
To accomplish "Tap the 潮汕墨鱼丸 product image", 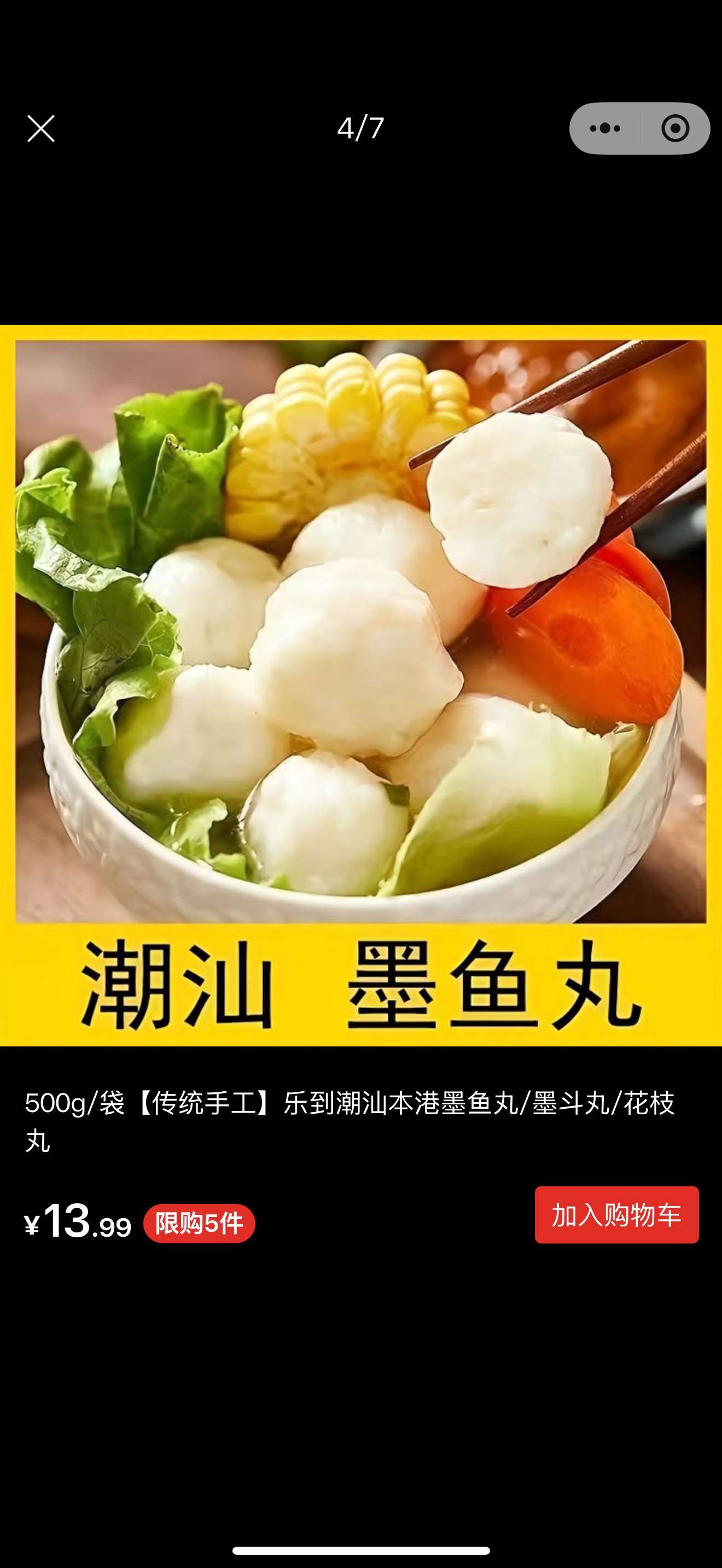I will [361, 685].
